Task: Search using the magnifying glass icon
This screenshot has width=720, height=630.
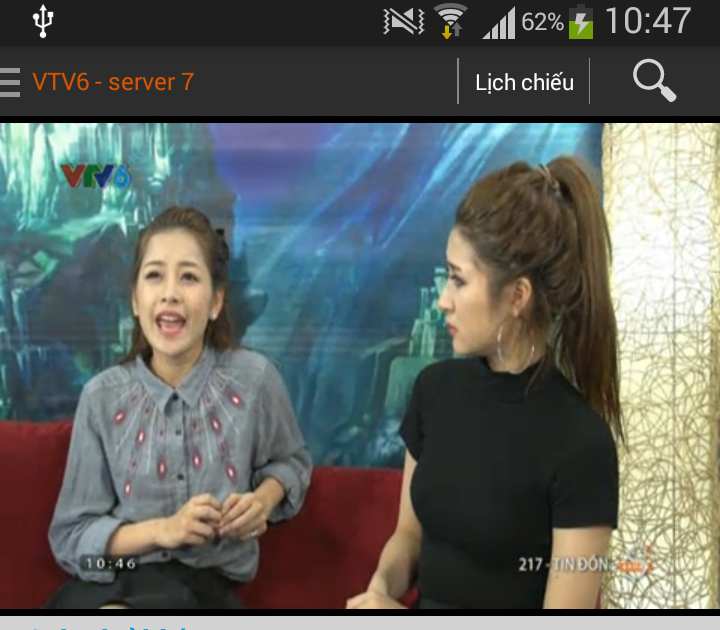Action: (x=655, y=81)
